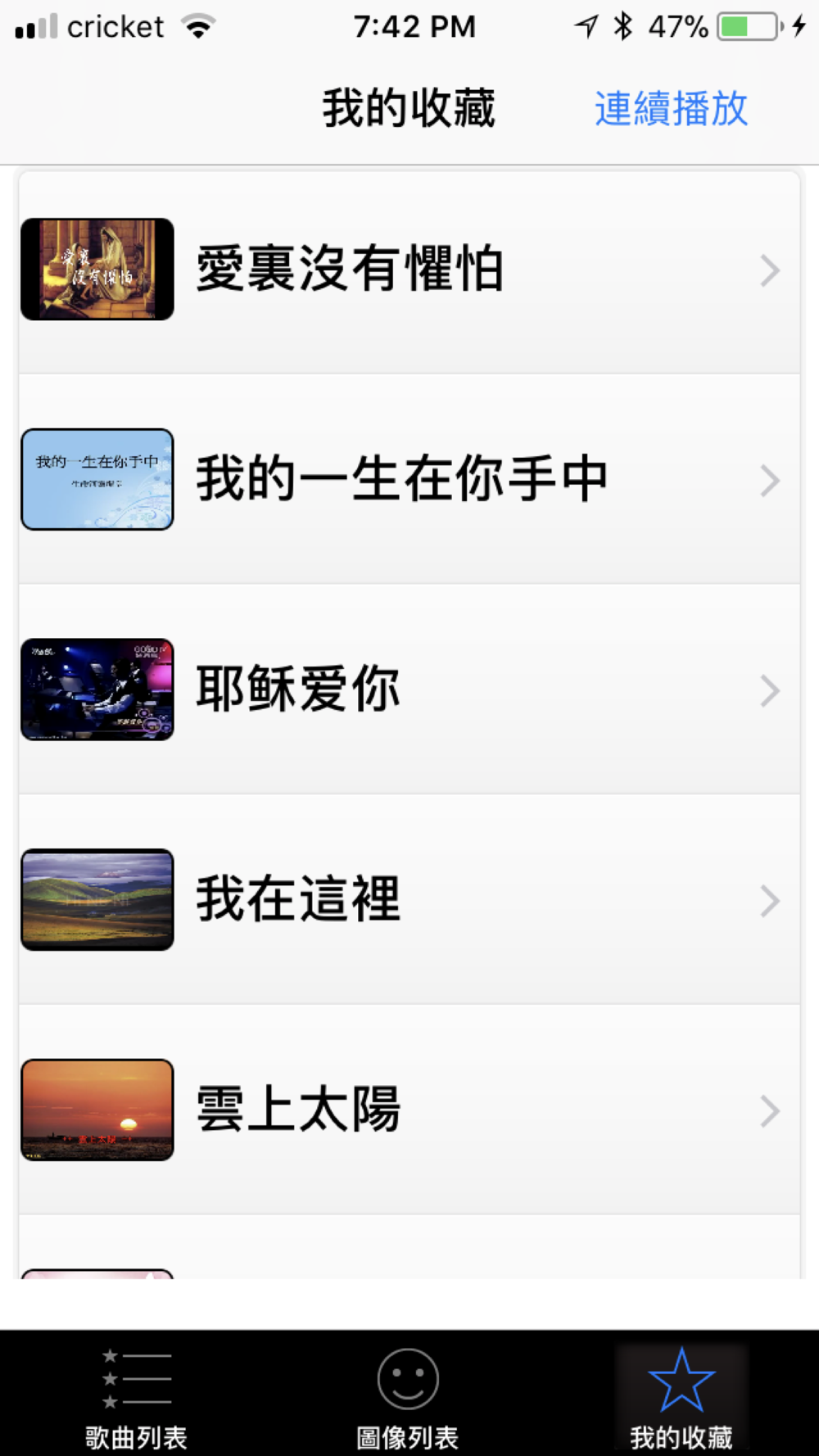Open the song 愛裏沒有懼怕
Viewport: 819px width, 1456px height.
point(409,270)
